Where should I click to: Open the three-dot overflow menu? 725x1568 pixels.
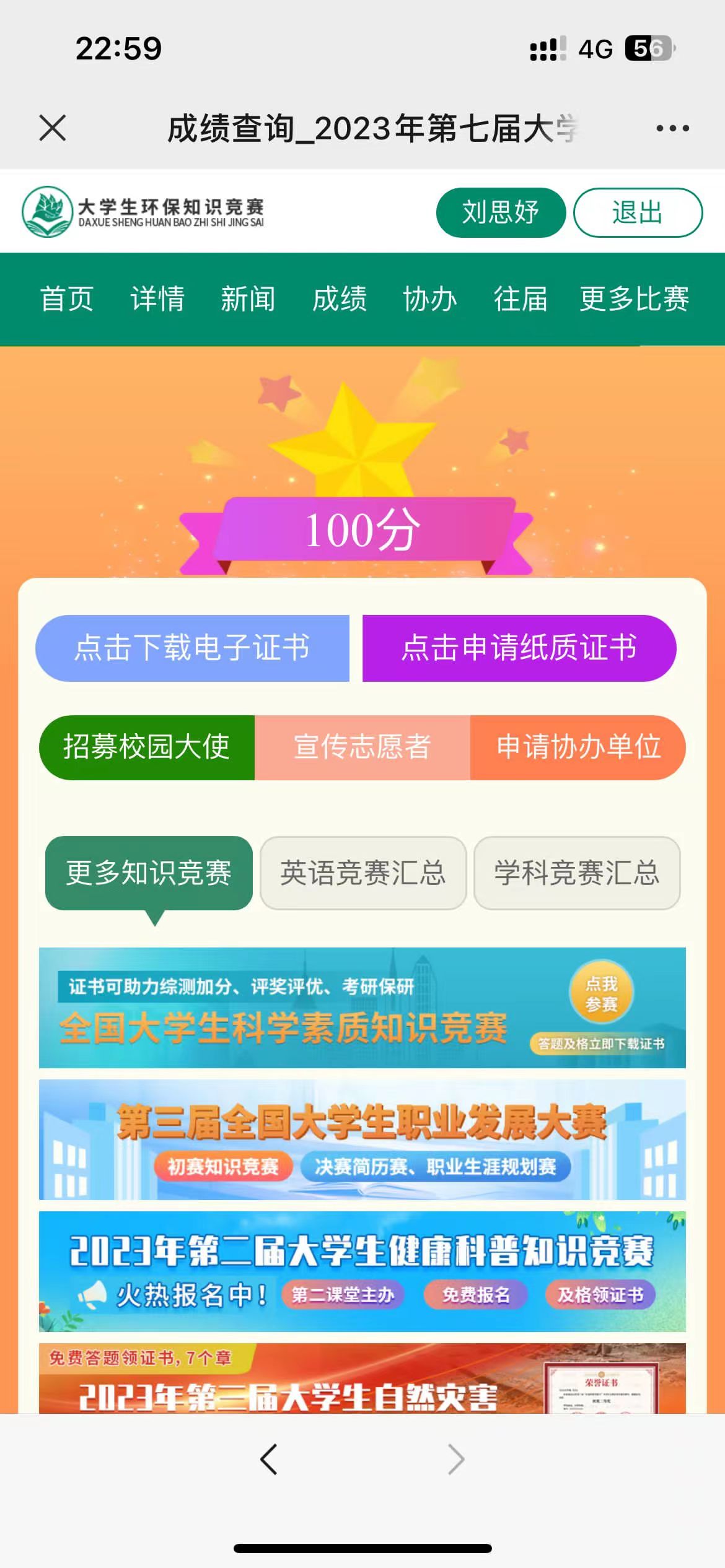point(672,128)
